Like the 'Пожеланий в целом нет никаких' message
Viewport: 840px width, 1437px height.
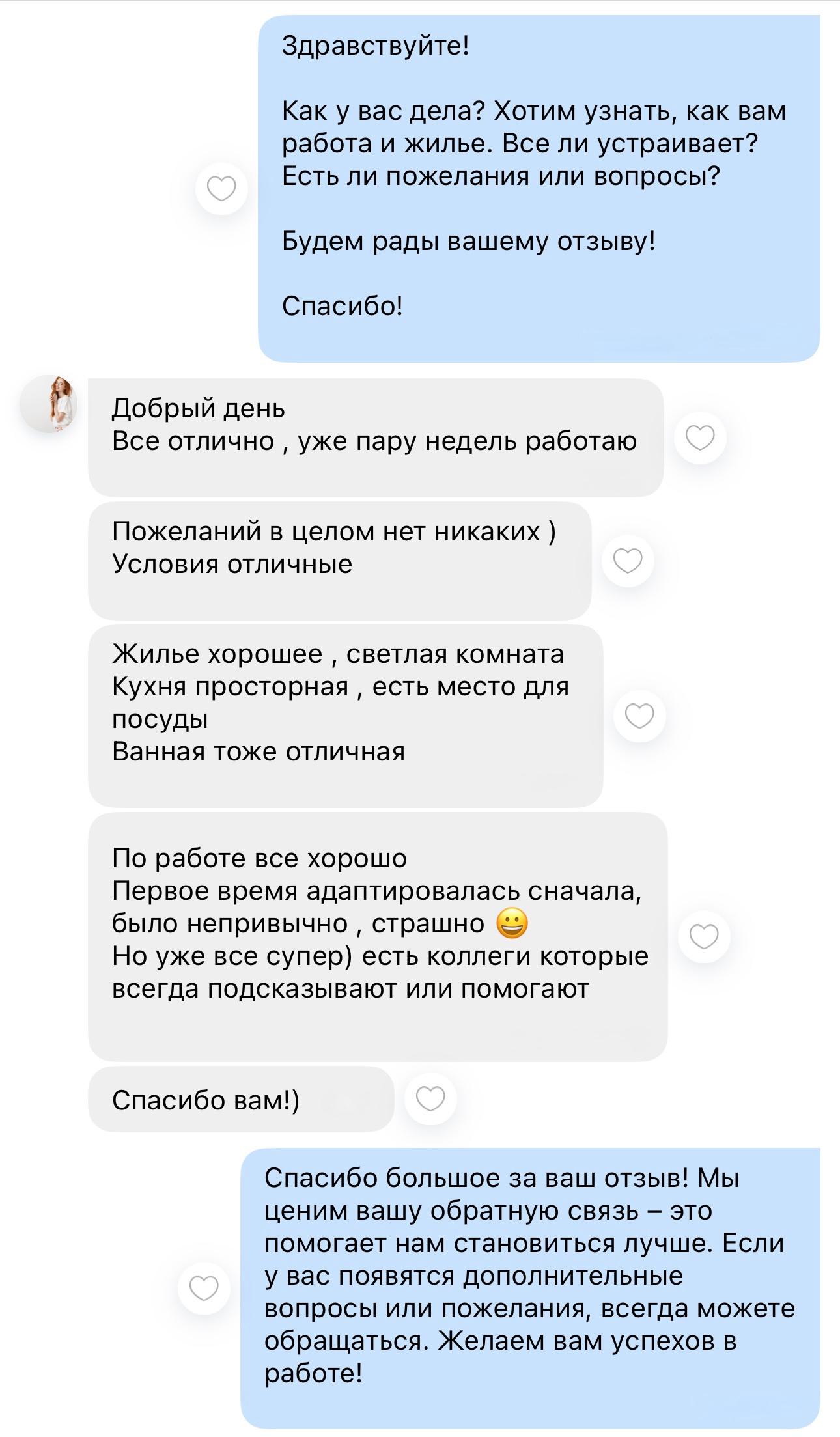pos(628,561)
